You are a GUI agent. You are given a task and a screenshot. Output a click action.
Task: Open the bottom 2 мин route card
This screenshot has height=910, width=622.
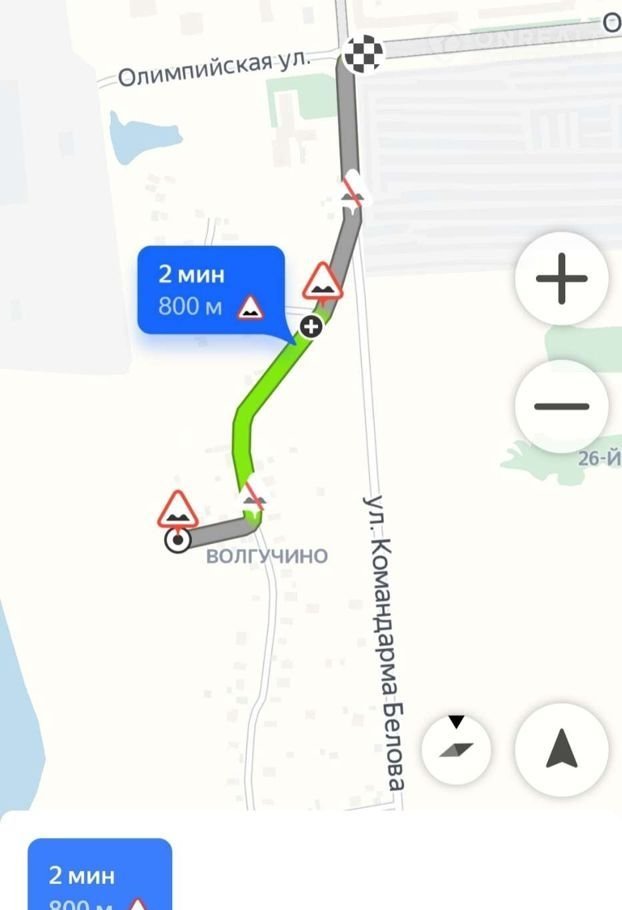(99, 876)
